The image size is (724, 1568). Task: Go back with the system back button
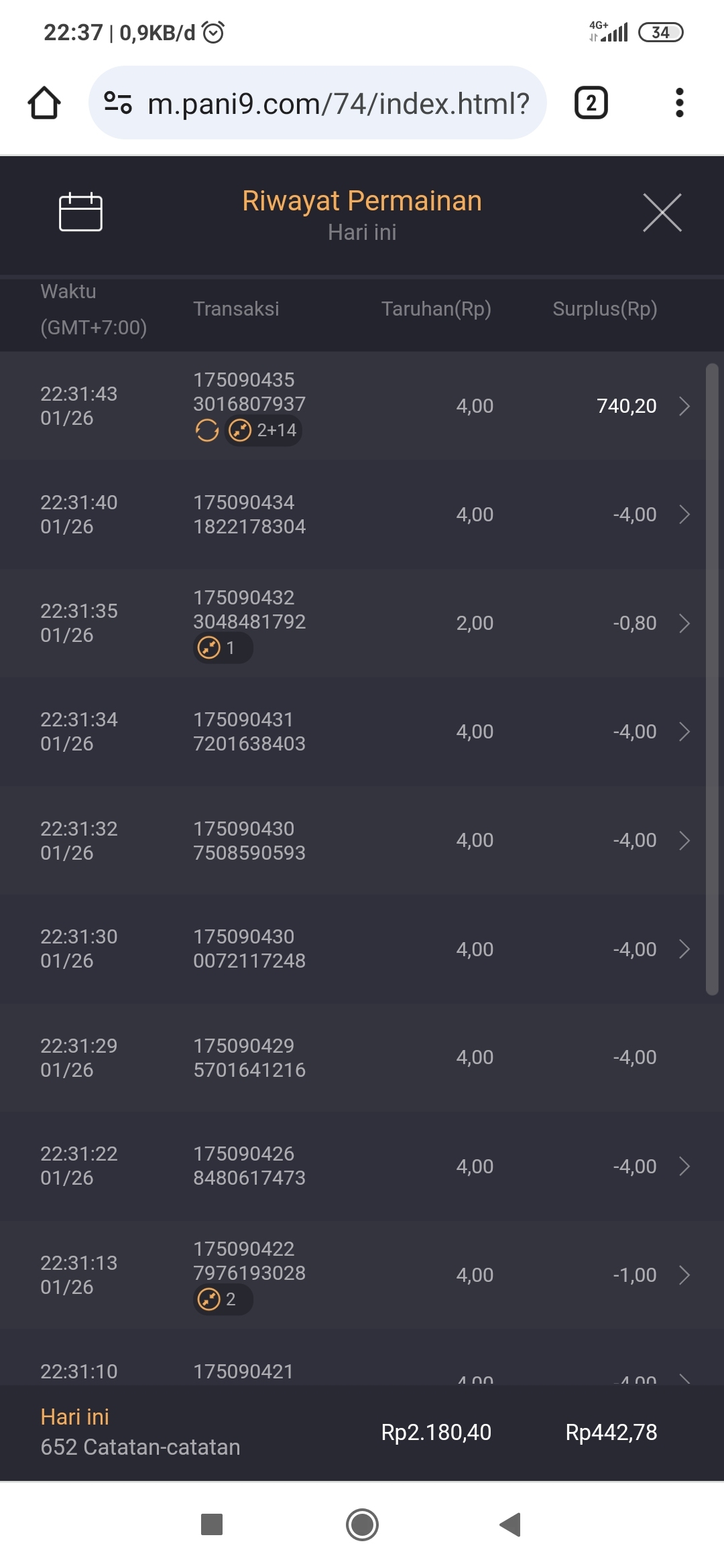click(x=510, y=1524)
